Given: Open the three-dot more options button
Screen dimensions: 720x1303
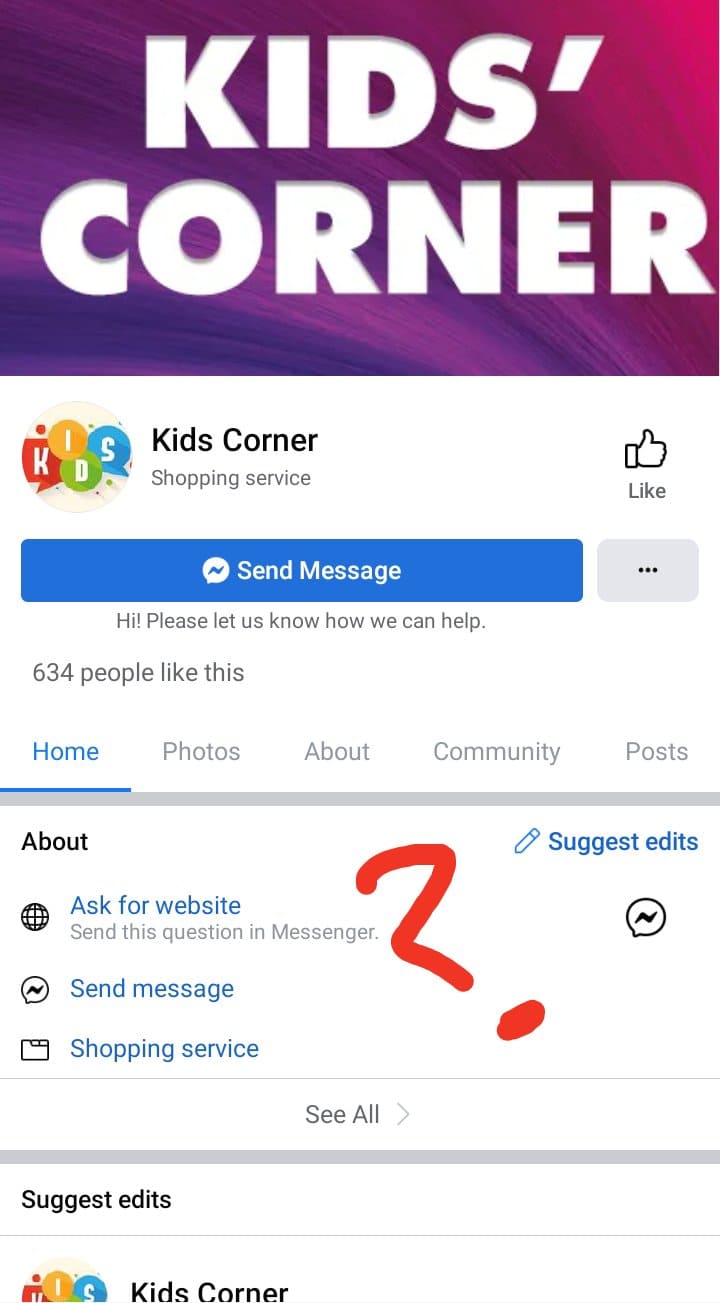Looking at the screenshot, I should (x=647, y=570).
